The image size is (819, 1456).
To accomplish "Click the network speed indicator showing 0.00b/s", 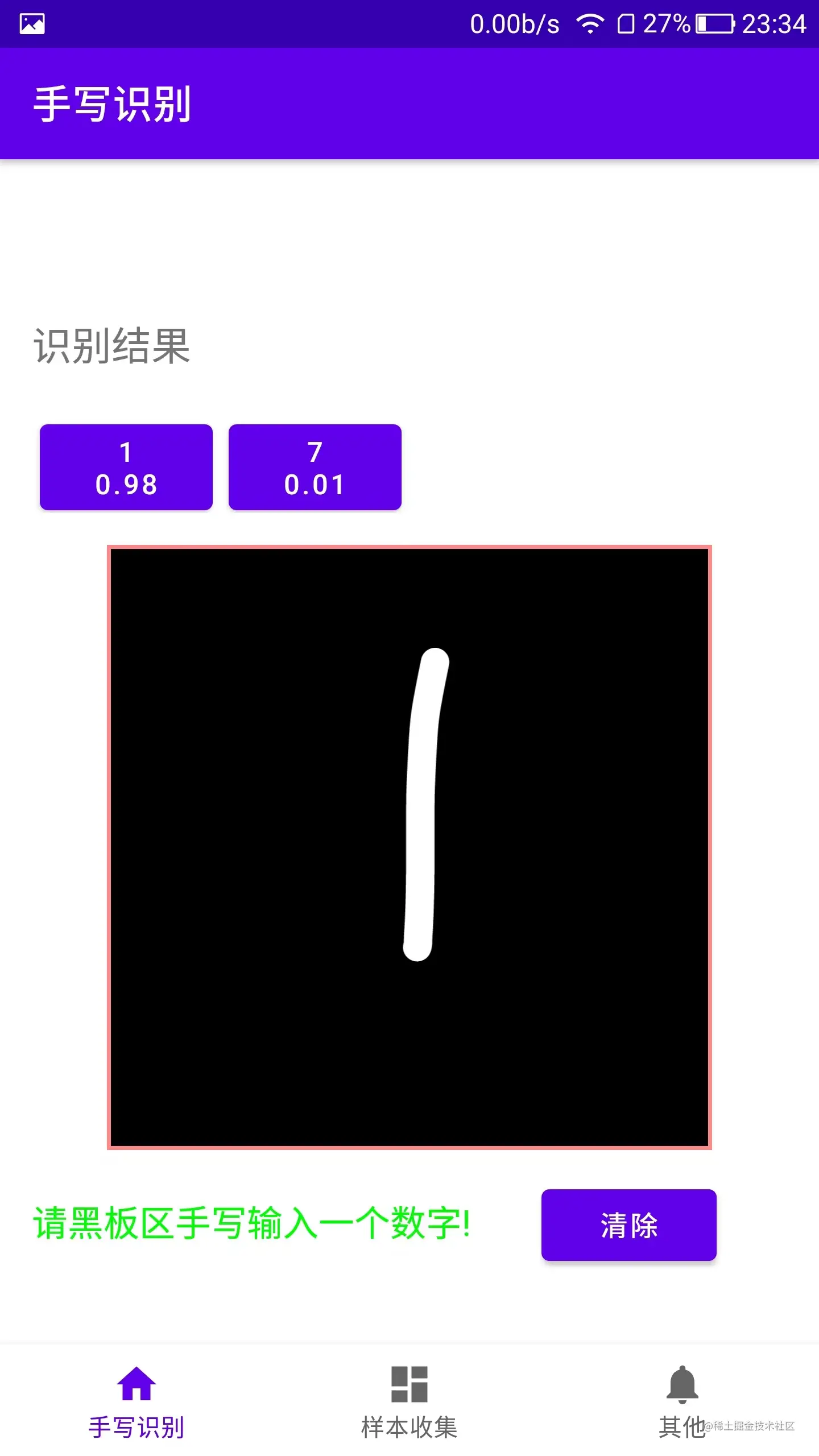I will coord(514,23).
